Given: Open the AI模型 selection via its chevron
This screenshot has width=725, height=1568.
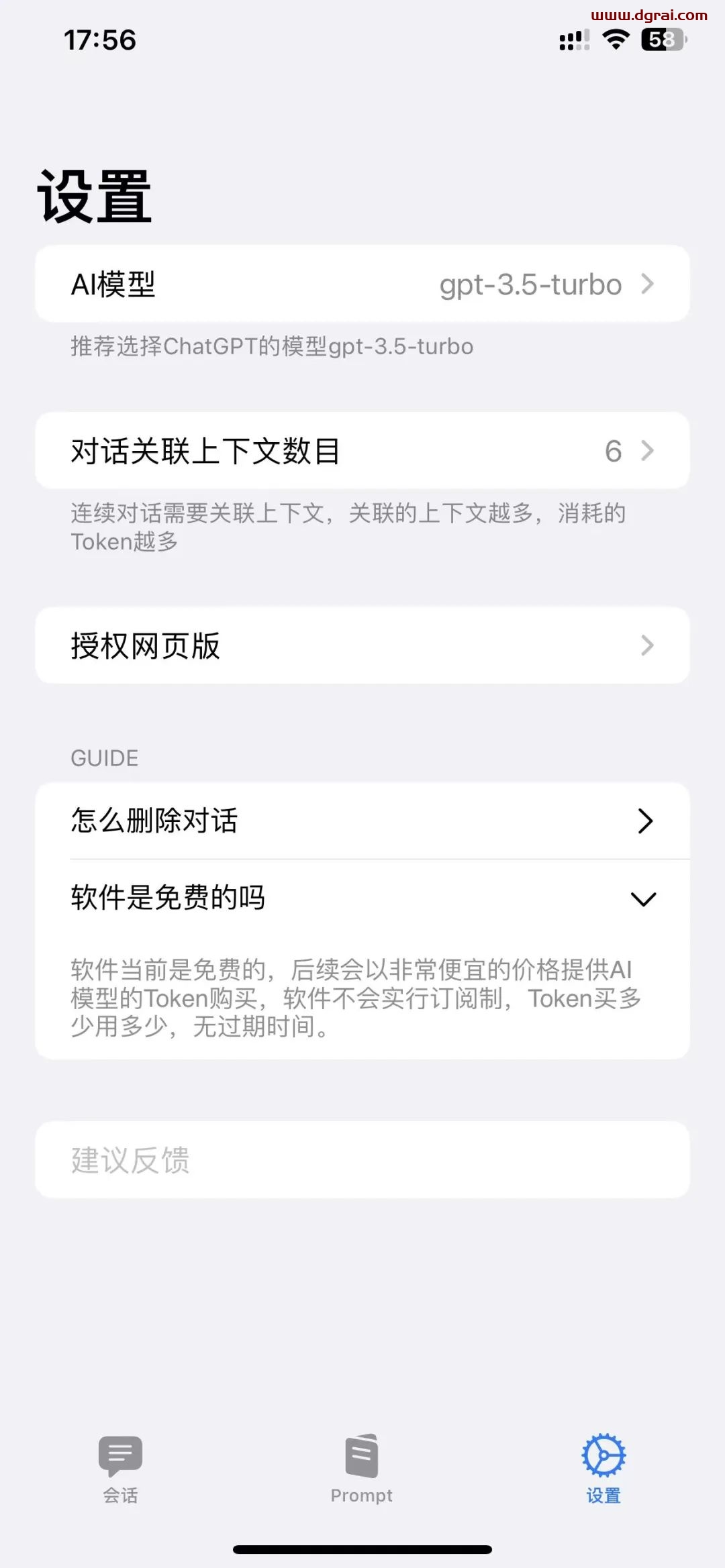Looking at the screenshot, I should (646, 284).
